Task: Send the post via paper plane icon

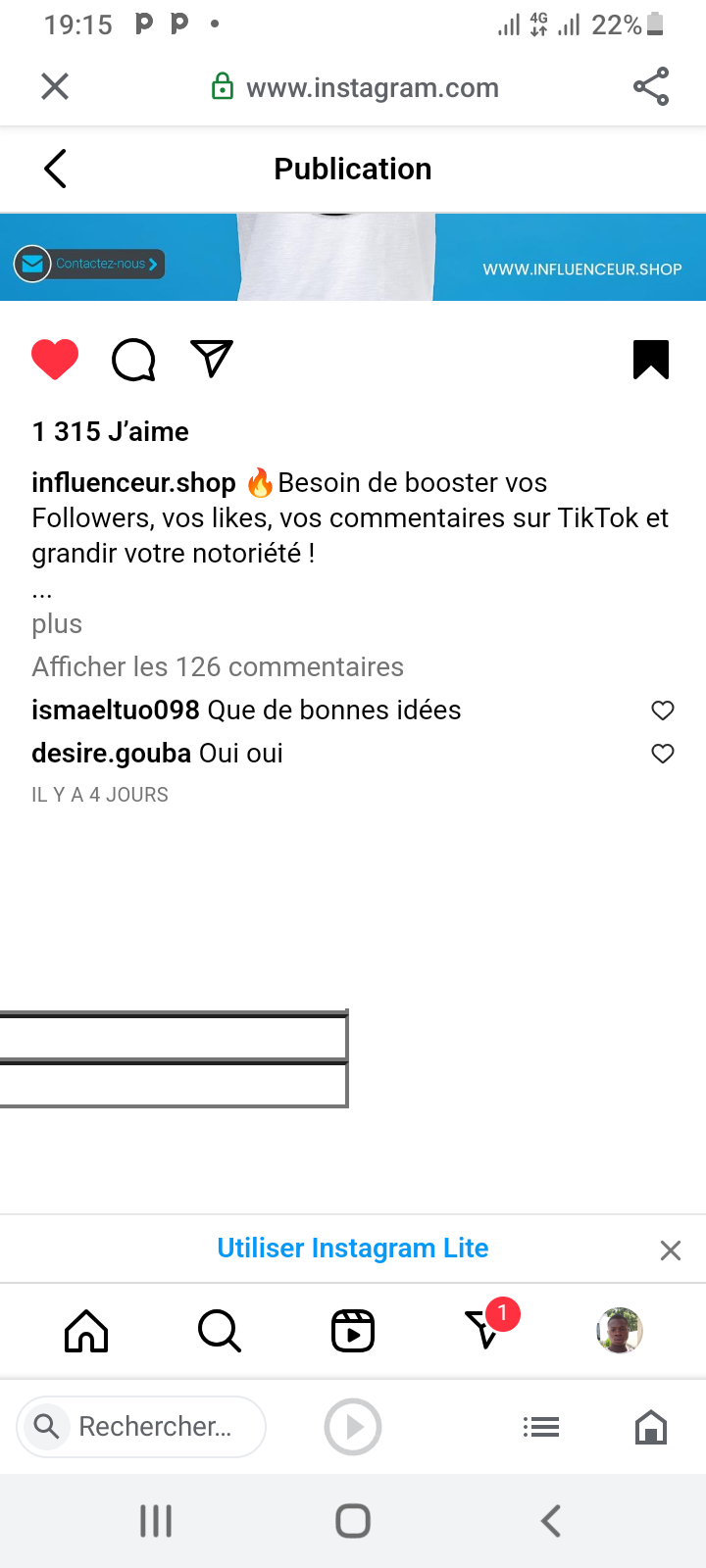Action: pyautogui.click(x=212, y=359)
